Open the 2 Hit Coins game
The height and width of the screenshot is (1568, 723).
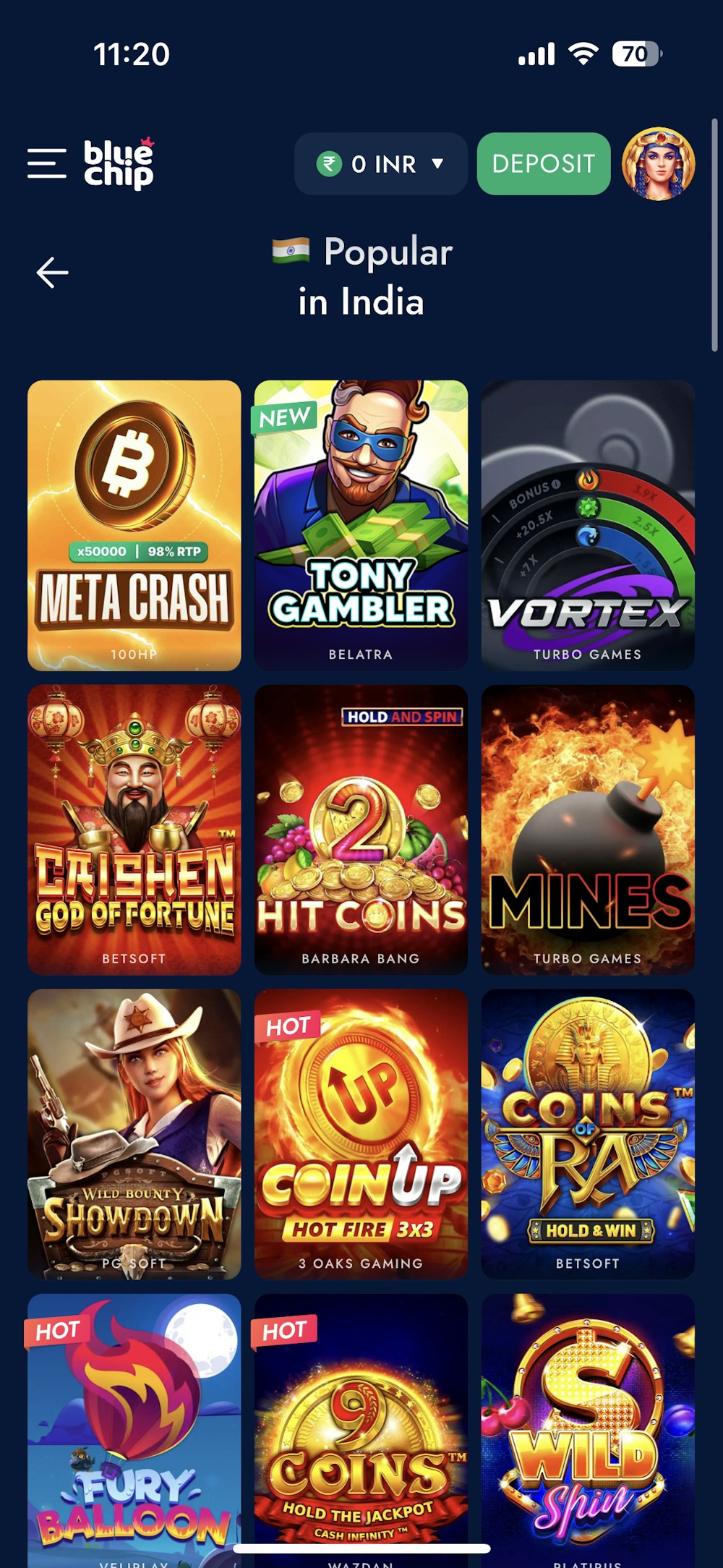point(361,830)
